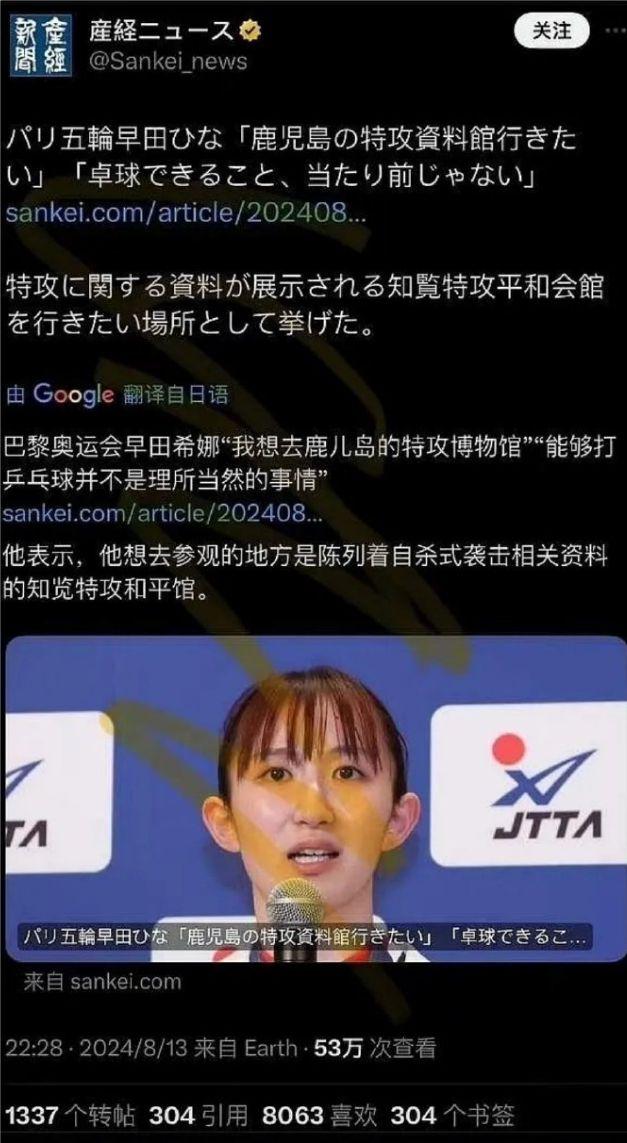Screen dimensions: 627x1143
Task: Open the @Sankei_news profile name
Action: click(169, 61)
